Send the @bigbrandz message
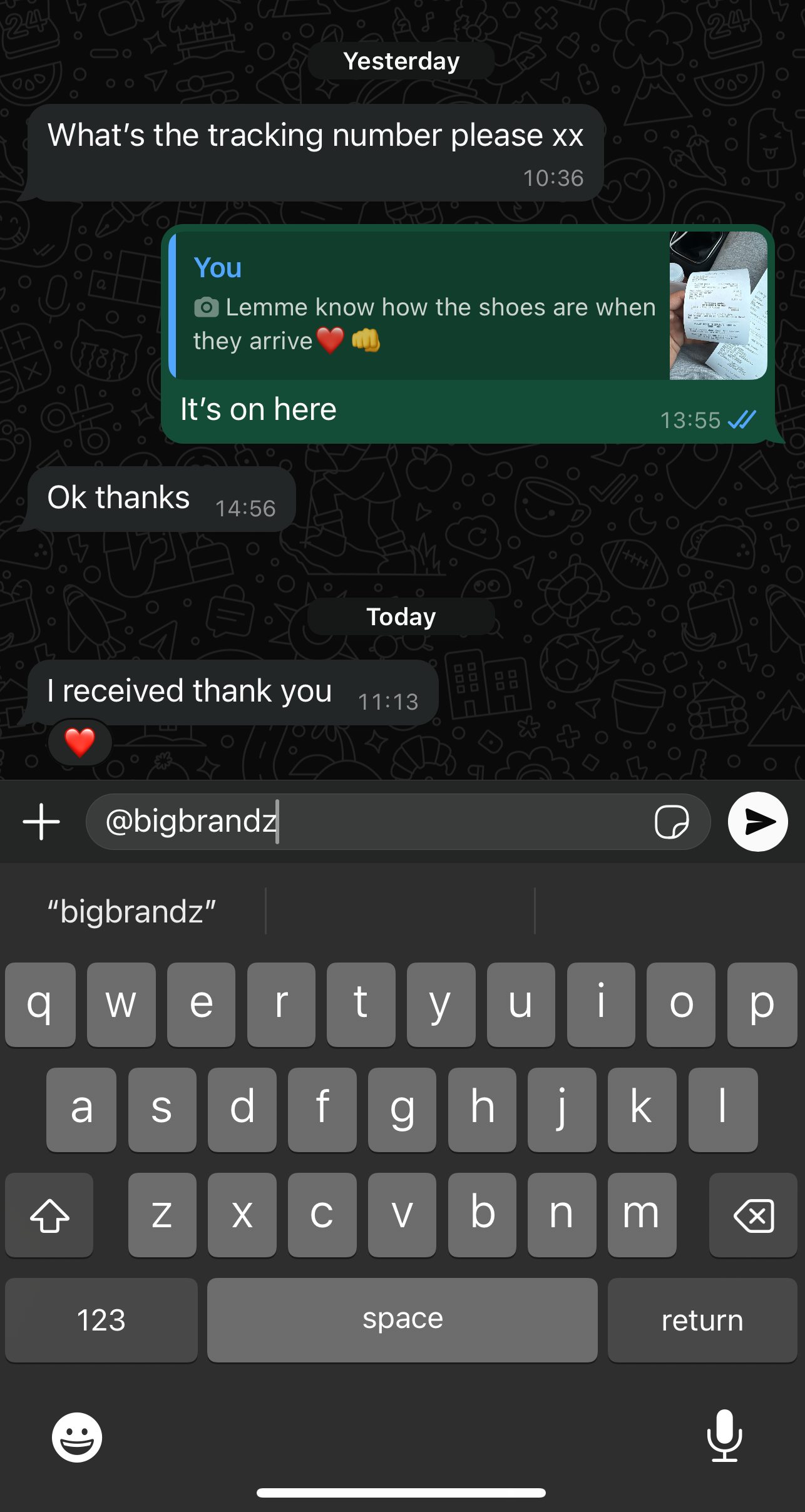Image resolution: width=805 pixels, height=1512 pixels. [757, 822]
